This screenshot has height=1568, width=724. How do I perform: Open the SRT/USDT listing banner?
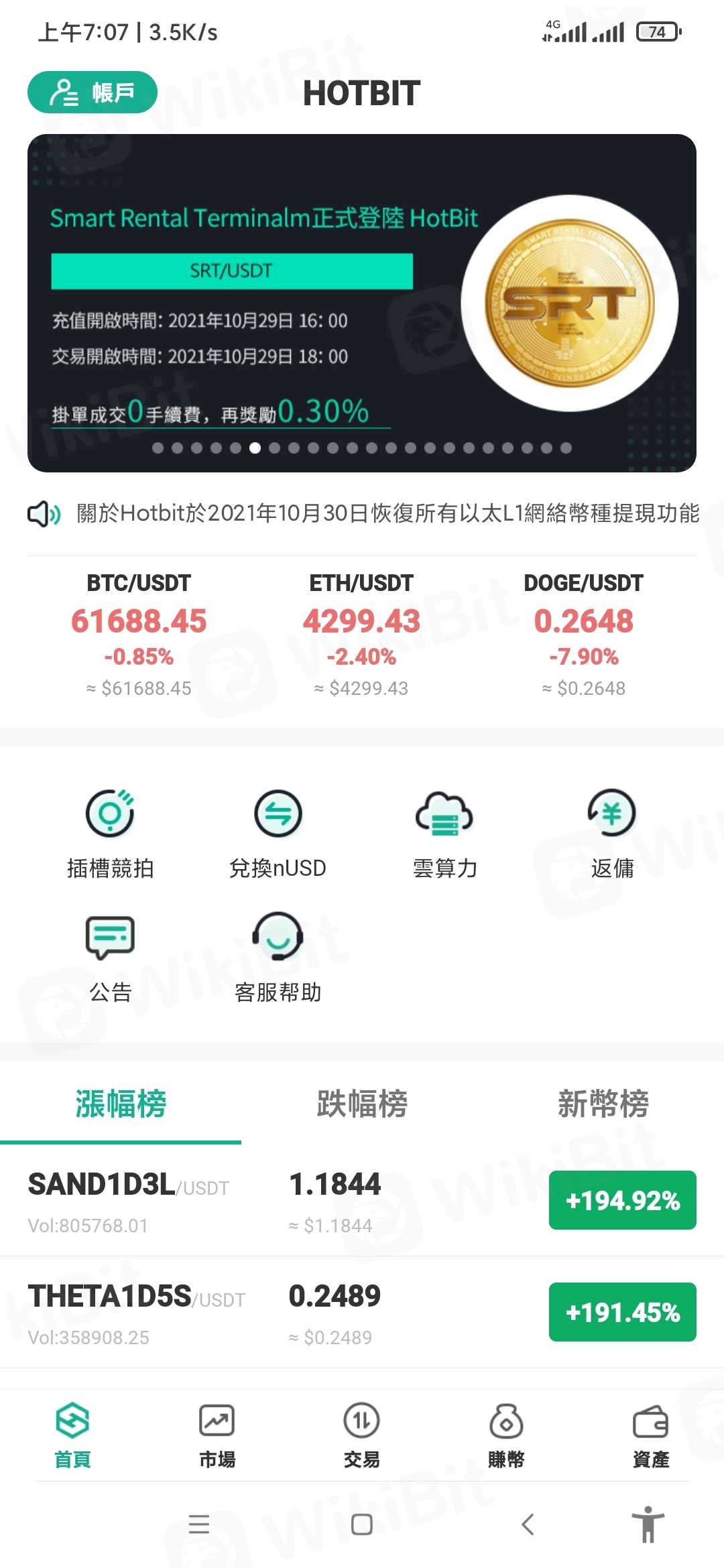coord(362,303)
